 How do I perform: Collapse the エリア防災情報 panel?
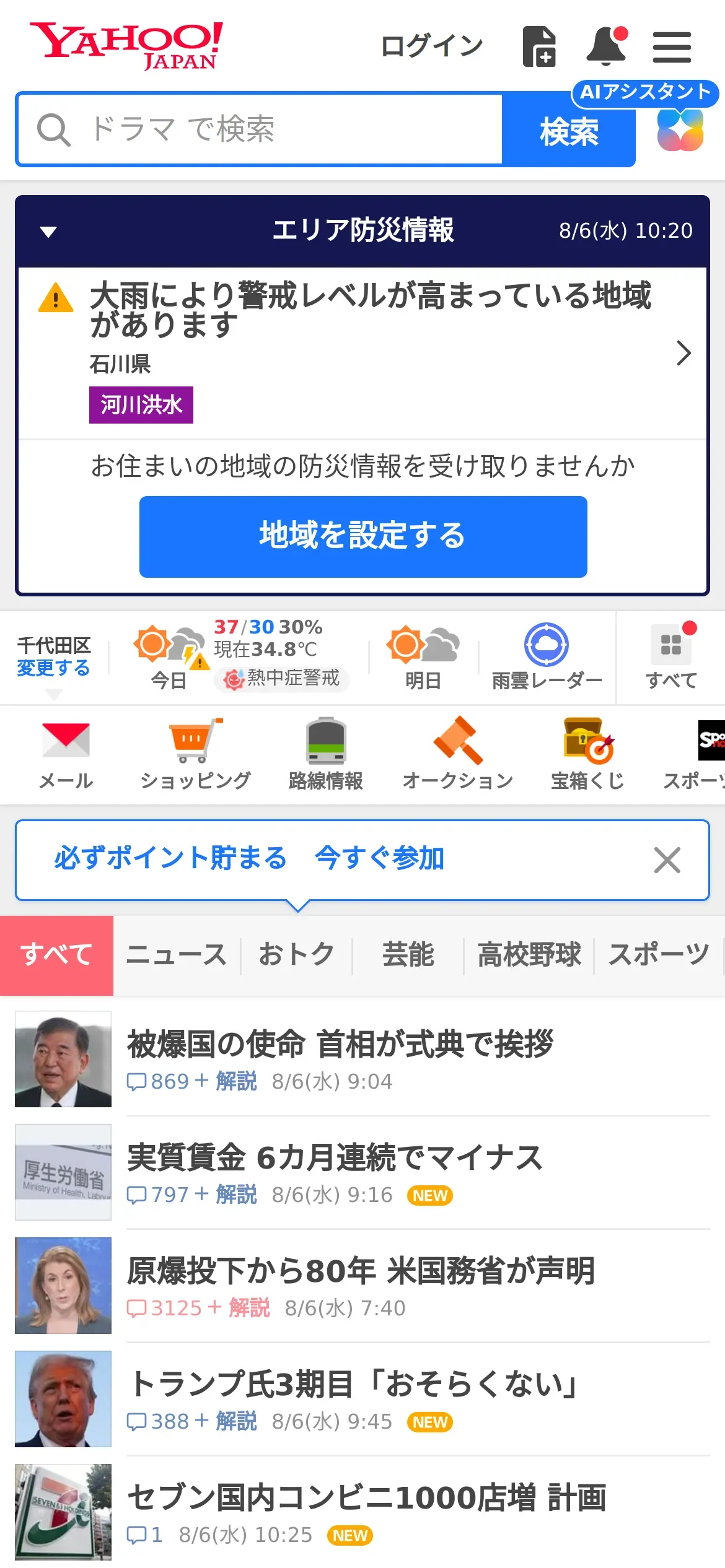(48, 232)
